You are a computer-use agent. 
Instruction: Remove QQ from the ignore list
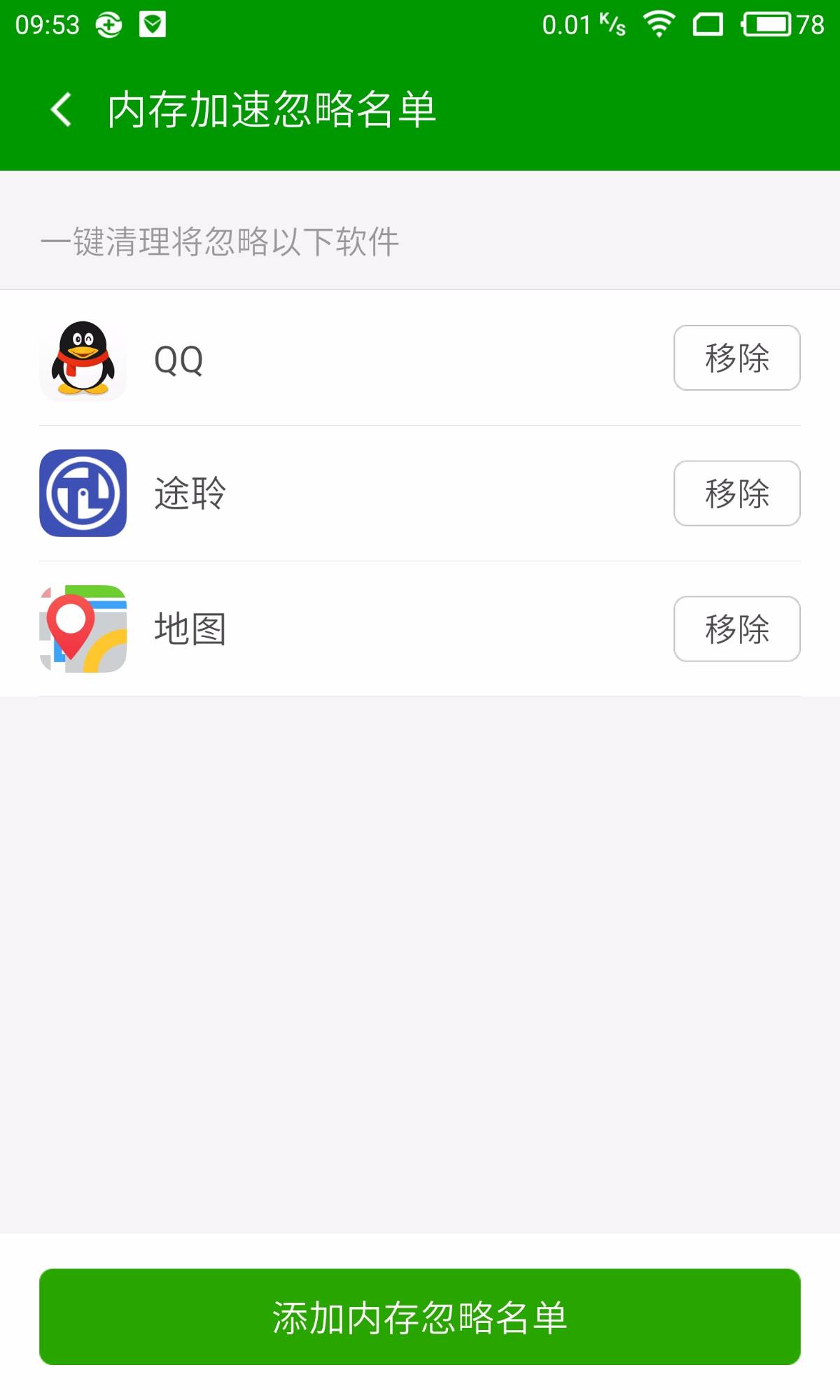(x=736, y=358)
